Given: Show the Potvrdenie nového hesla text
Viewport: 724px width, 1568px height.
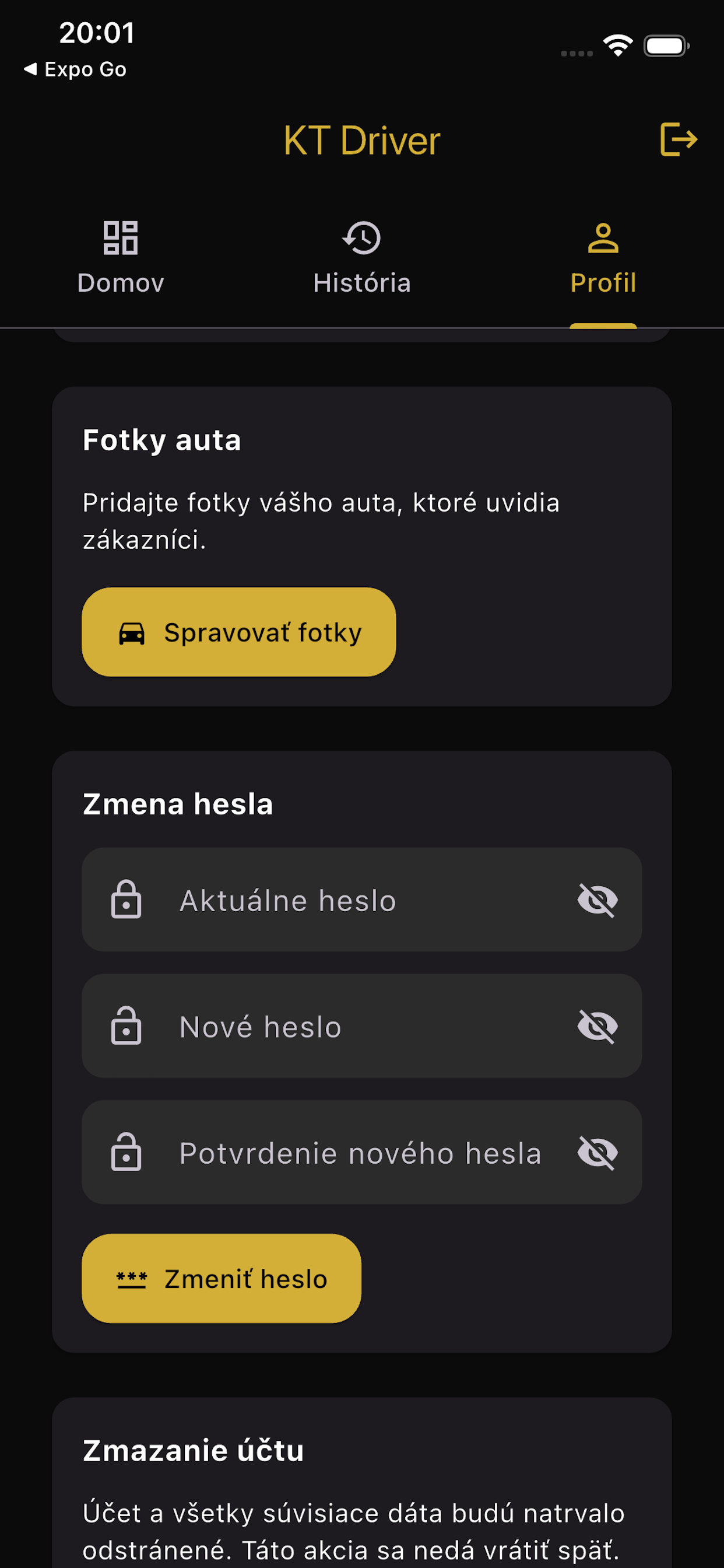Looking at the screenshot, I should [x=598, y=1153].
